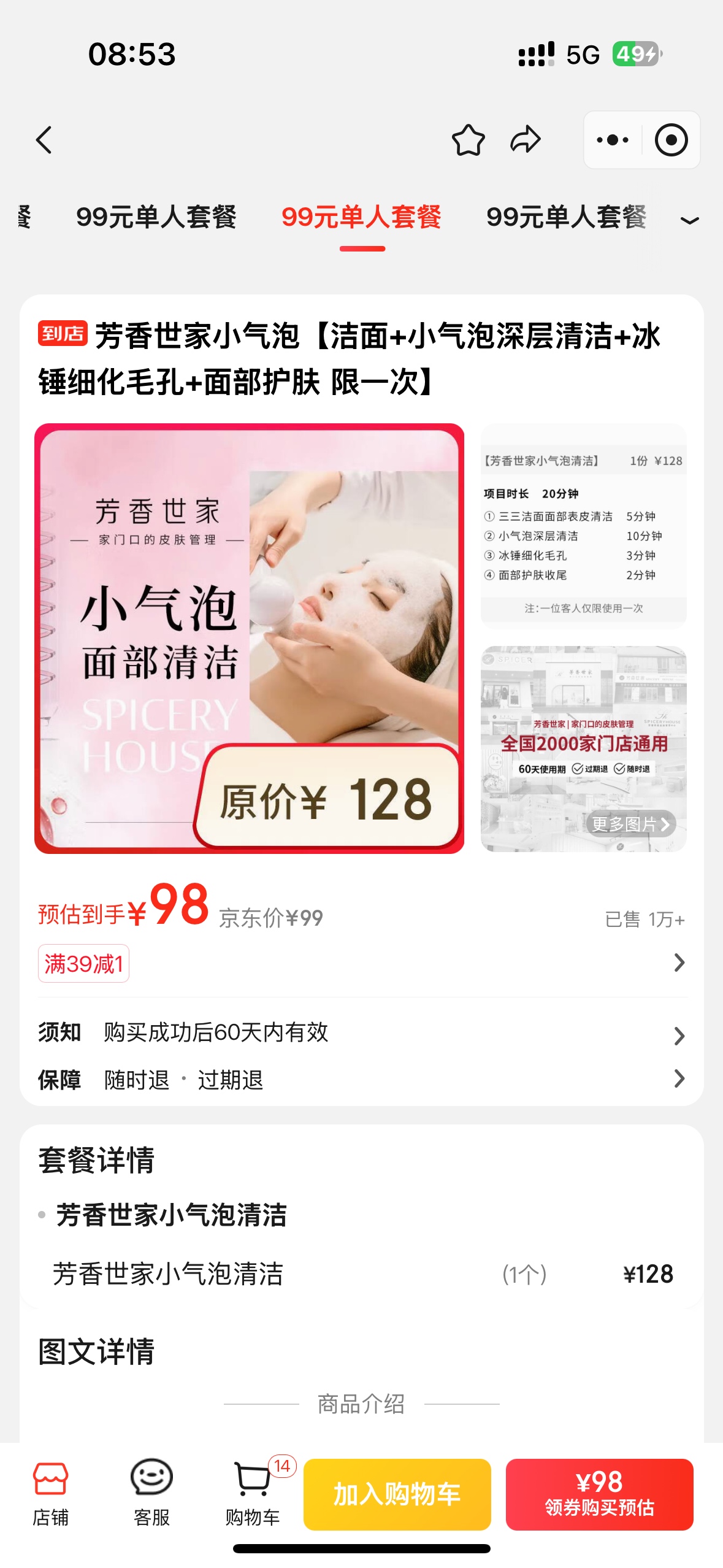Expand the package tabs dropdown arrow
This screenshot has width=723, height=1568.
tap(689, 220)
